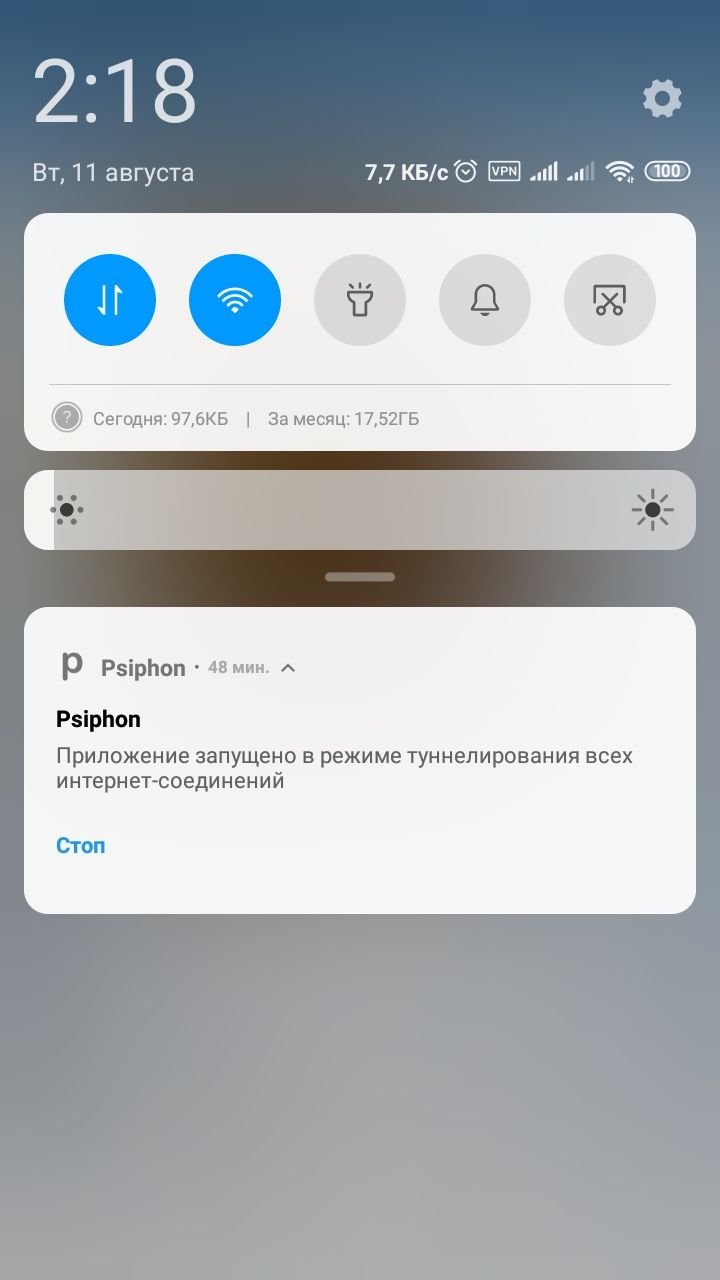Tap the brightness slider bar
The width and height of the screenshot is (720, 1280).
(x=360, y=510)
